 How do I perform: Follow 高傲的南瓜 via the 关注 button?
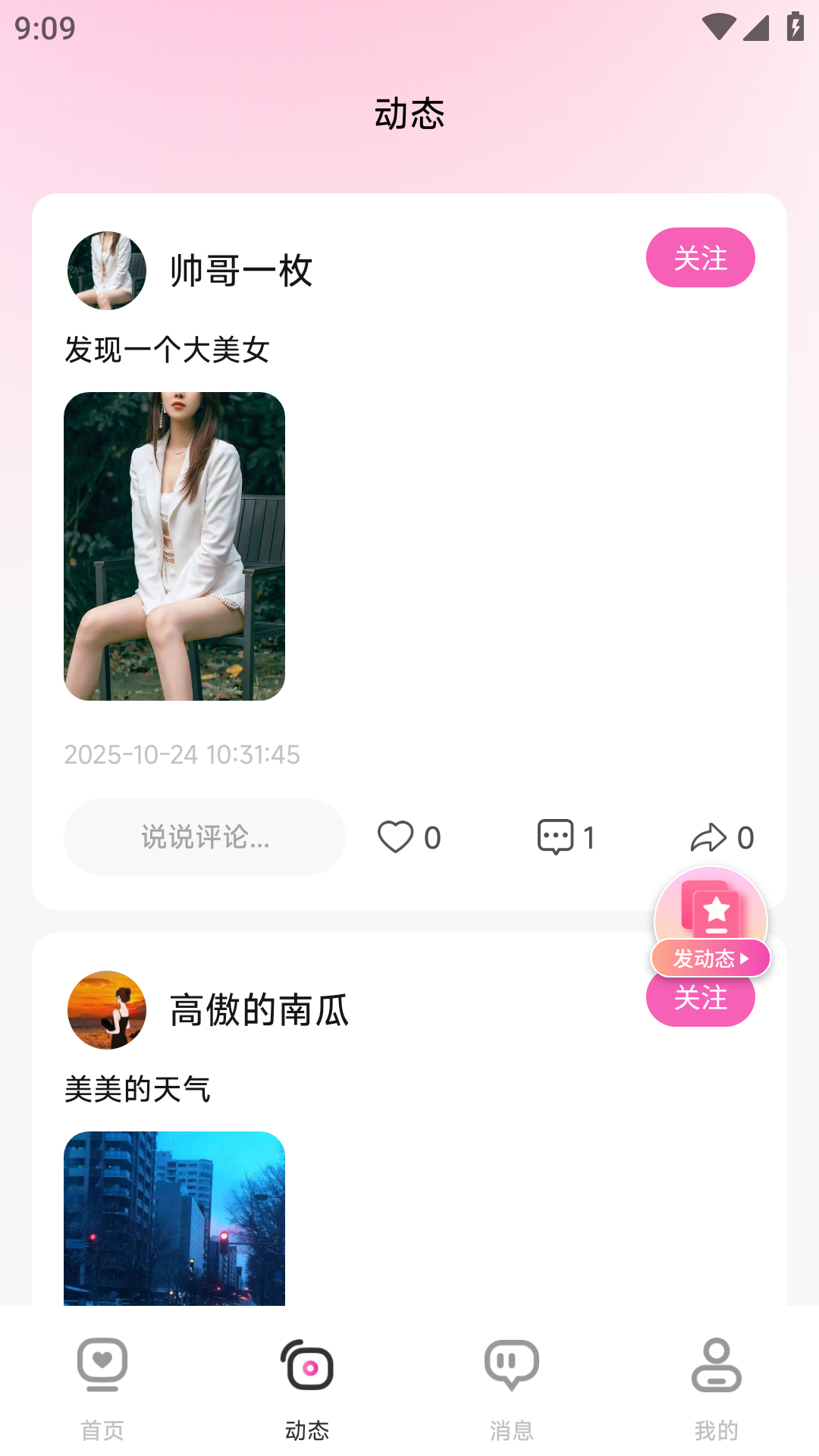coord(700,999)
